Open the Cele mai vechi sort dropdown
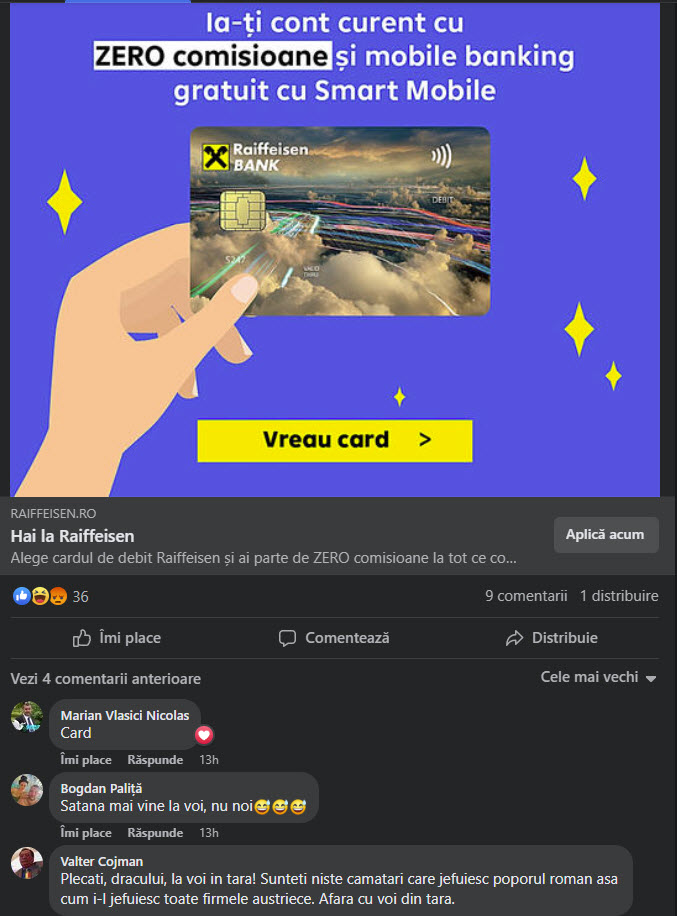The image size is (677, 916). pyautogui.click(x=598, y=678)
